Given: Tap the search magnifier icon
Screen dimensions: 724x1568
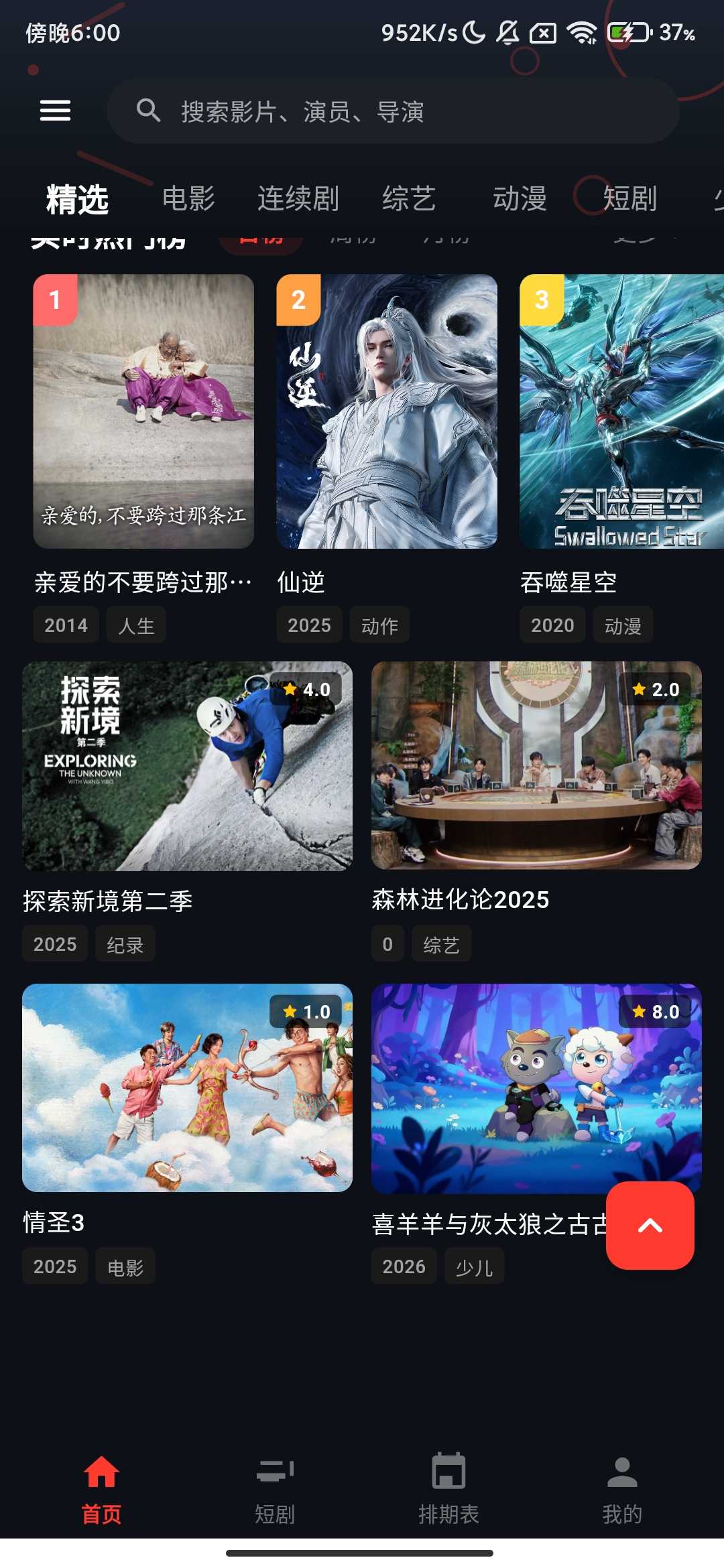Looking at the screenshot, I should tap(149, 111).
